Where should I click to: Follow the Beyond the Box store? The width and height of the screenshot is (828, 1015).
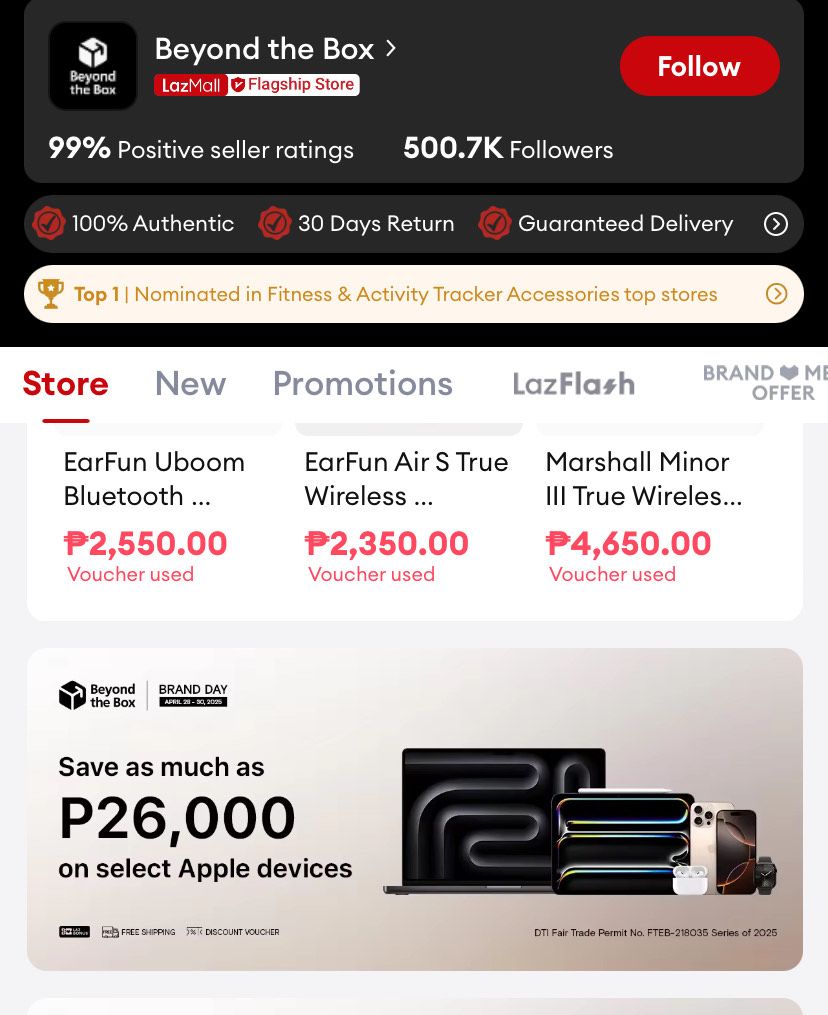tap(699, 66)
